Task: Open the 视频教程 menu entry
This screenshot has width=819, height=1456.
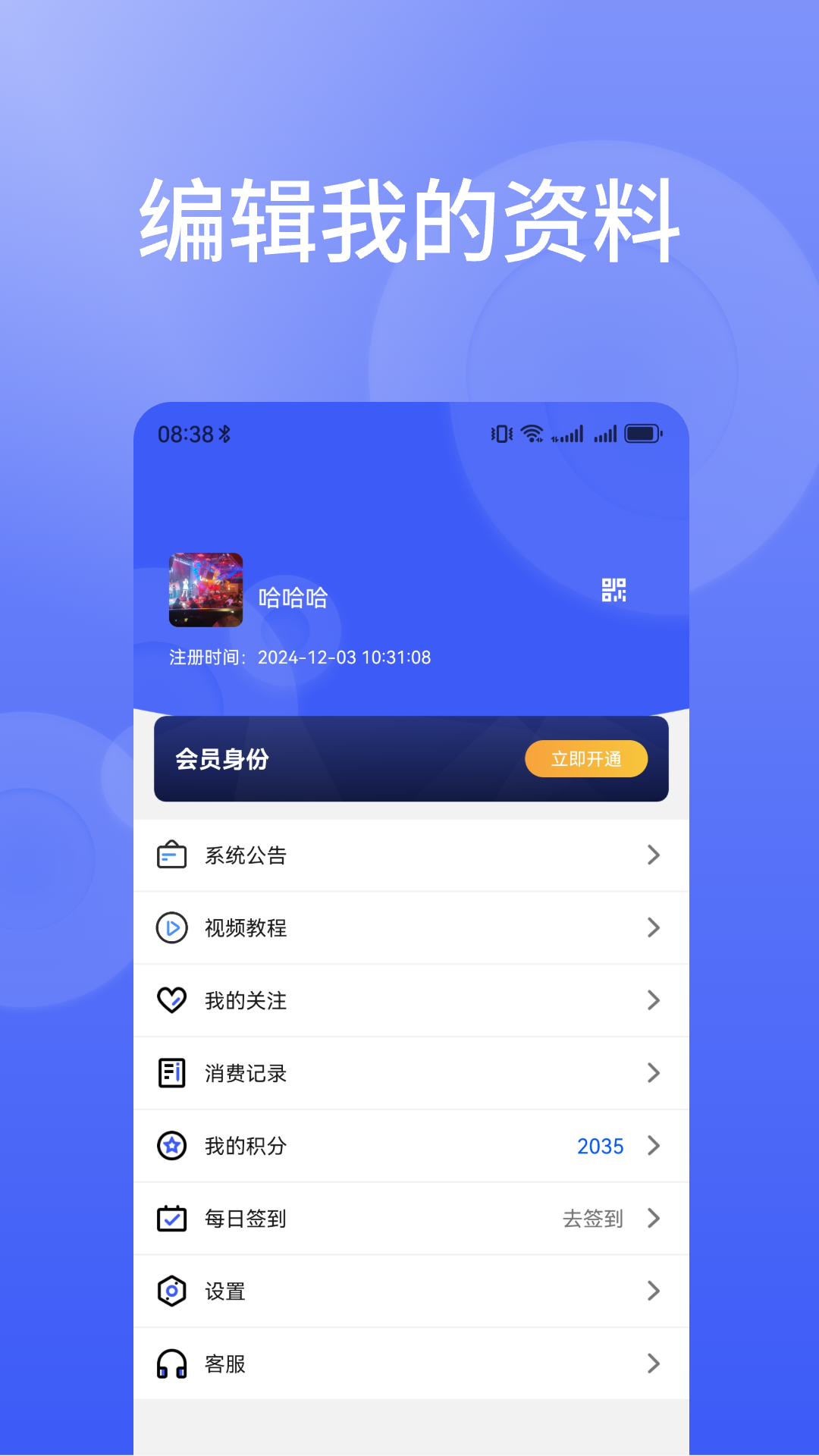Action: pyautogui.click(x=244, y=927)
